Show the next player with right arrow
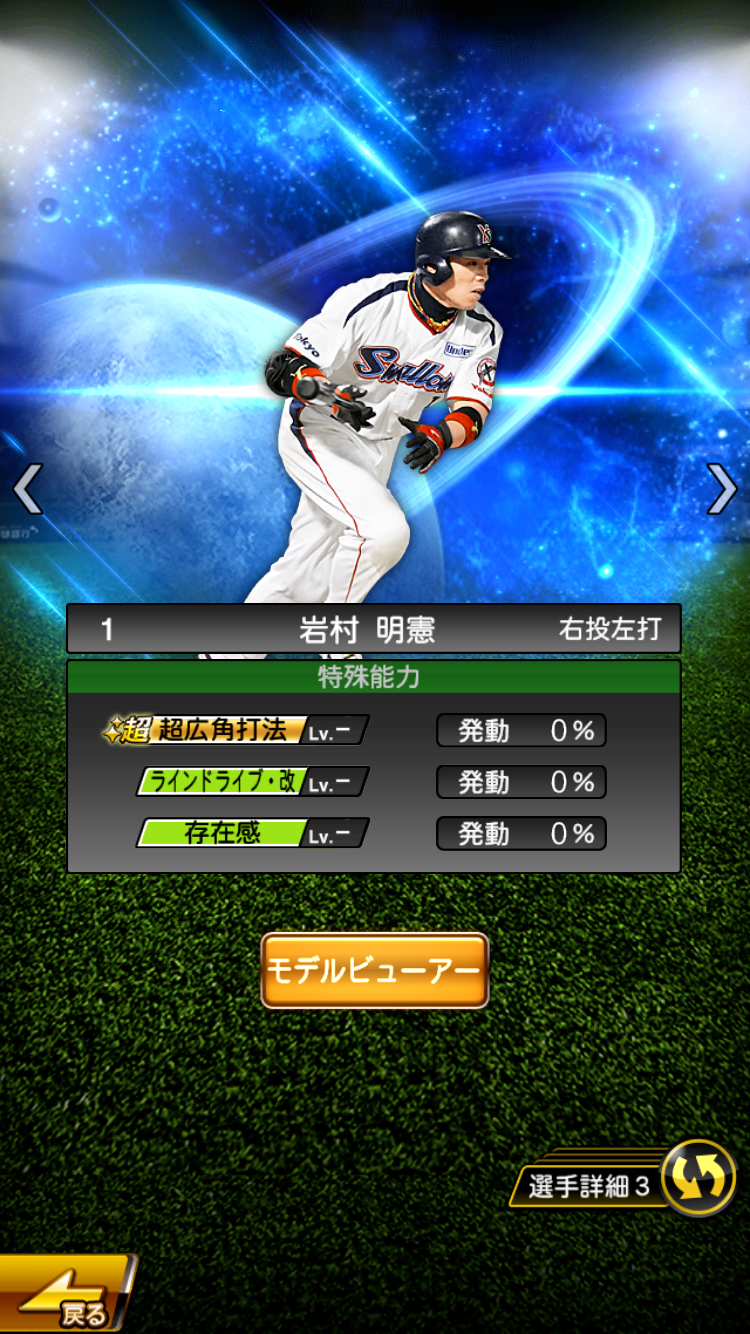Viewport: 750px width, 1334px height. [722, 489]
